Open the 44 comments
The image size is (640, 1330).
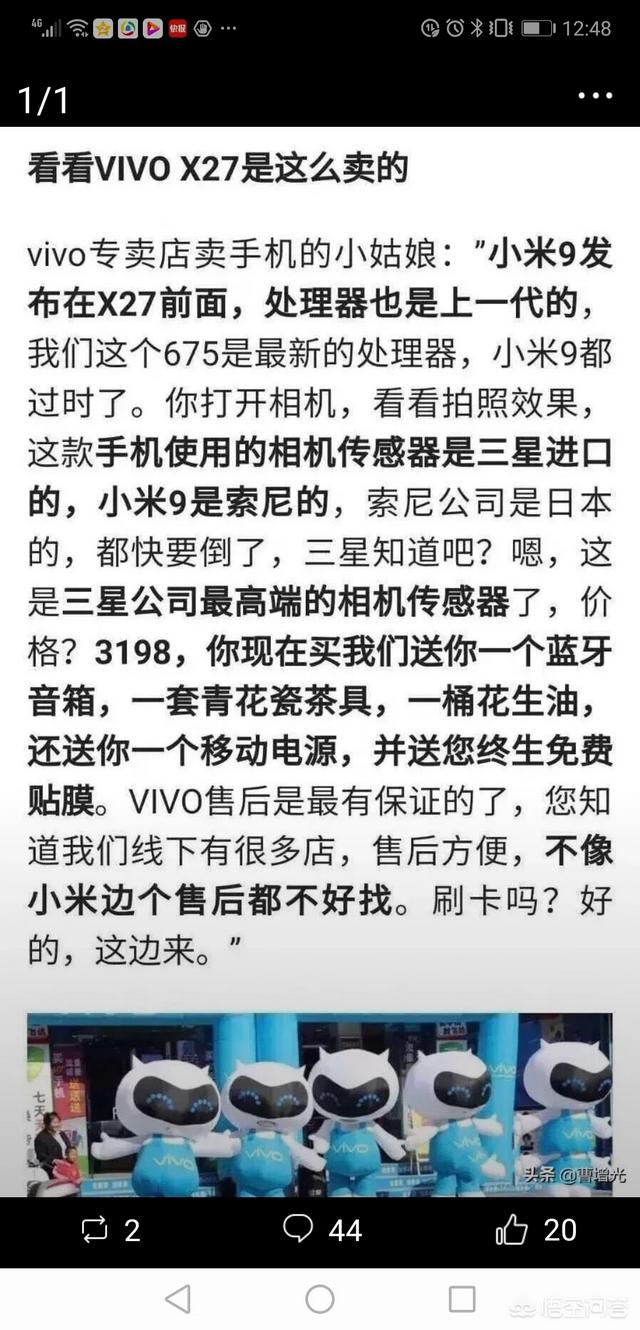click(299, 1229)
